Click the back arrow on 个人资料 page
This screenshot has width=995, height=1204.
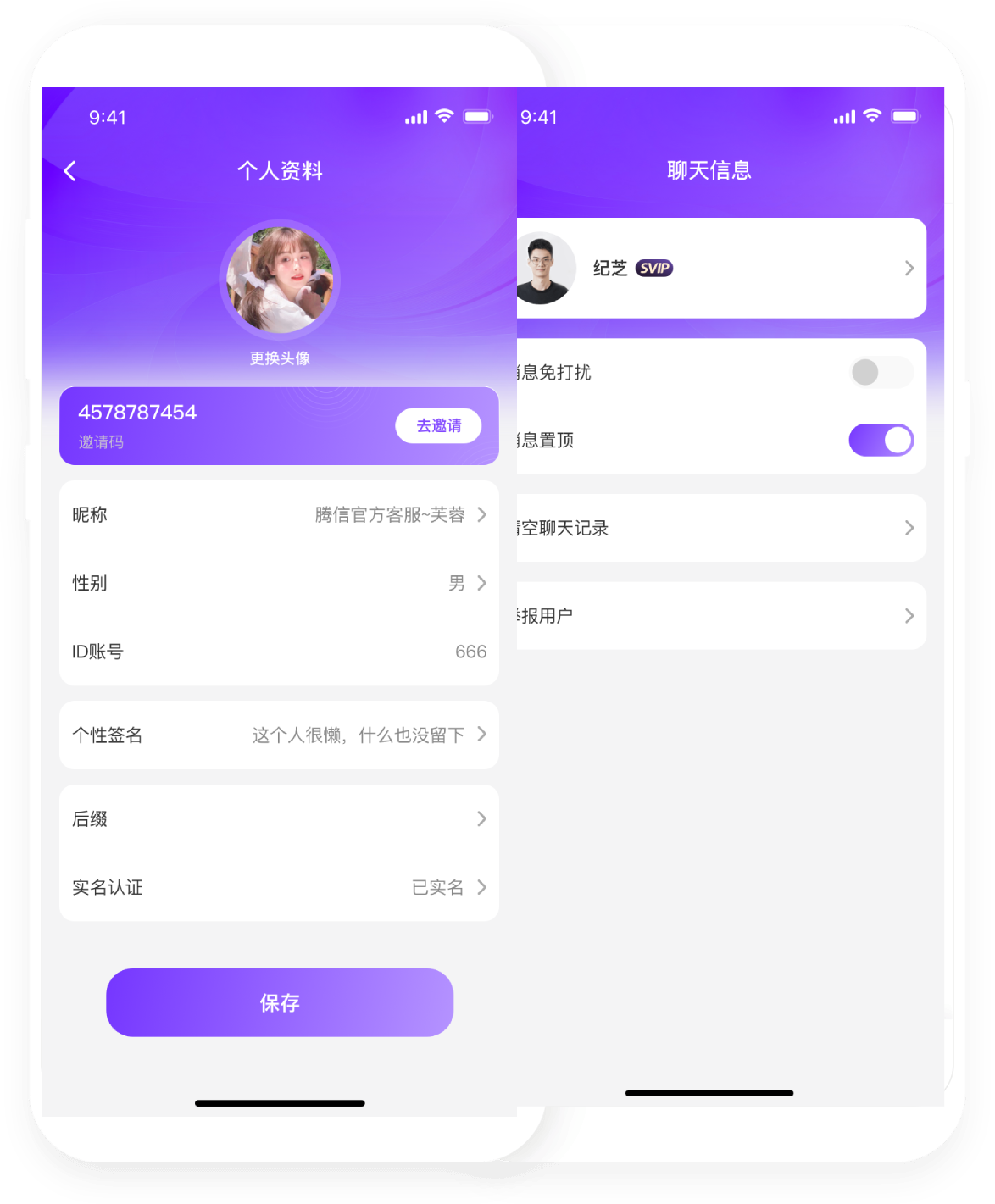tap(69, 170)
